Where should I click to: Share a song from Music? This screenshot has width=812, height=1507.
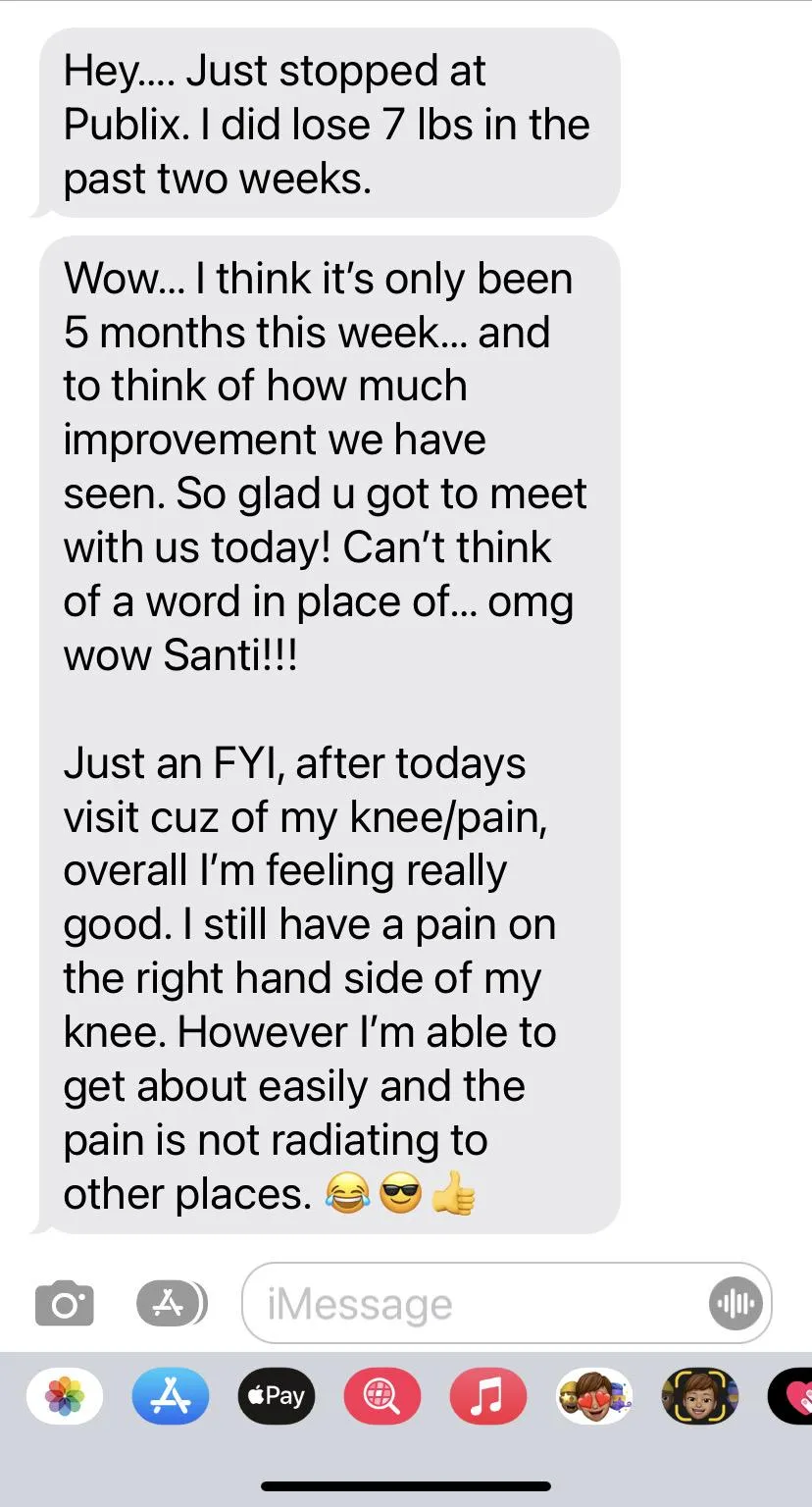(487, 1396)
